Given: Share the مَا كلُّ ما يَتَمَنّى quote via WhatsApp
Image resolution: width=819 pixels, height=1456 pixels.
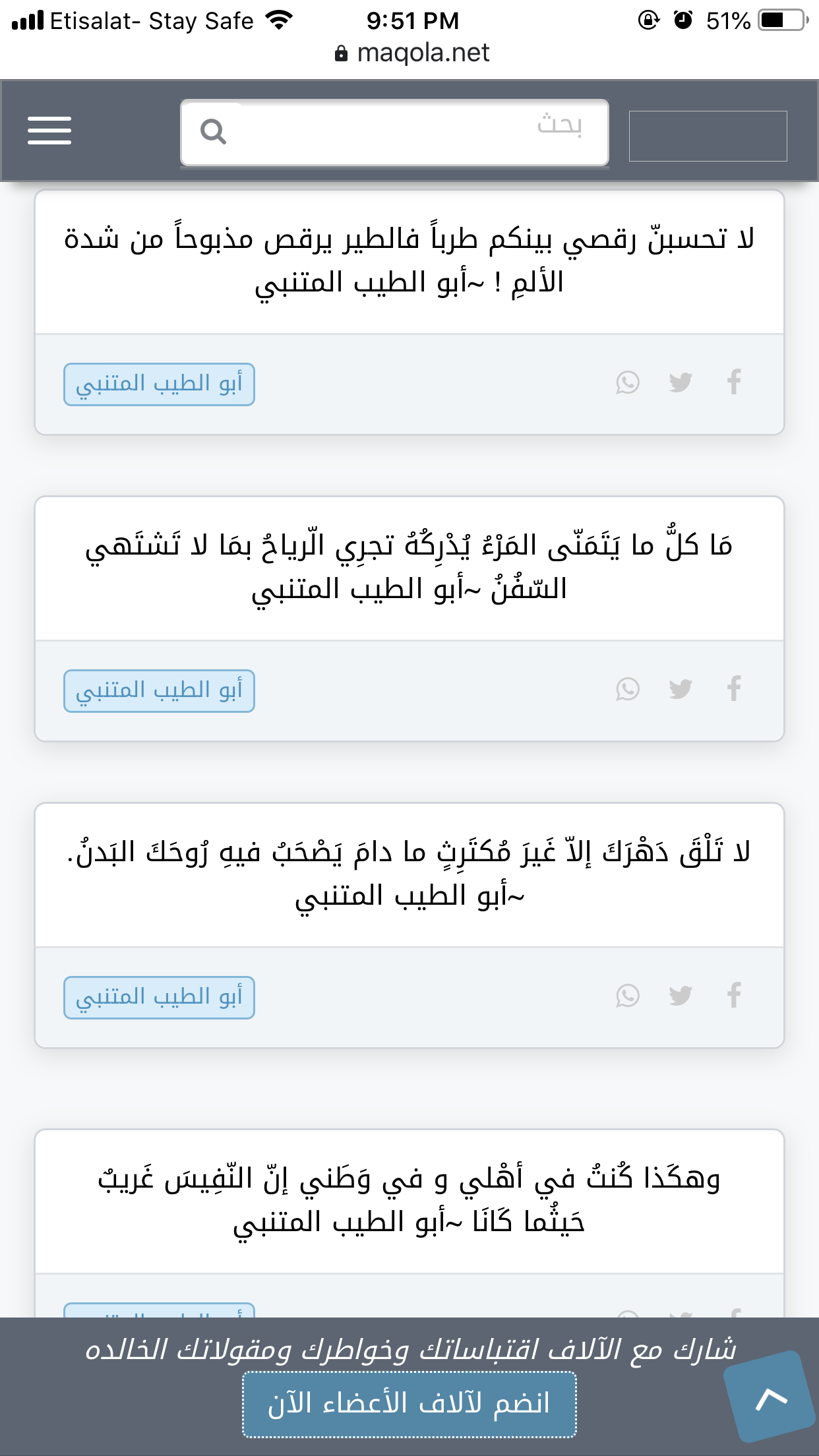Looking at the screenshot, I should (x=627, y=688).
